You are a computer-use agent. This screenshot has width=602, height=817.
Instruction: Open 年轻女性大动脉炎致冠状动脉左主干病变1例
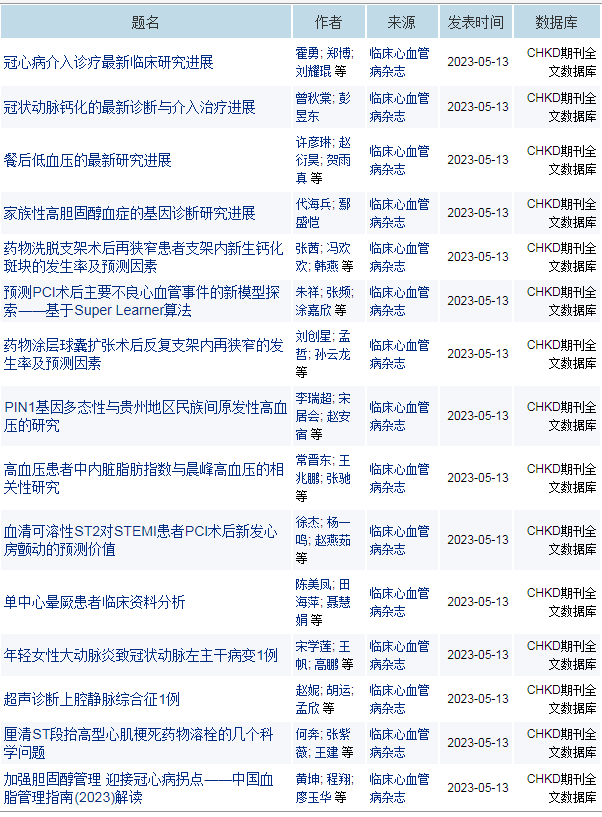point(140,655)
